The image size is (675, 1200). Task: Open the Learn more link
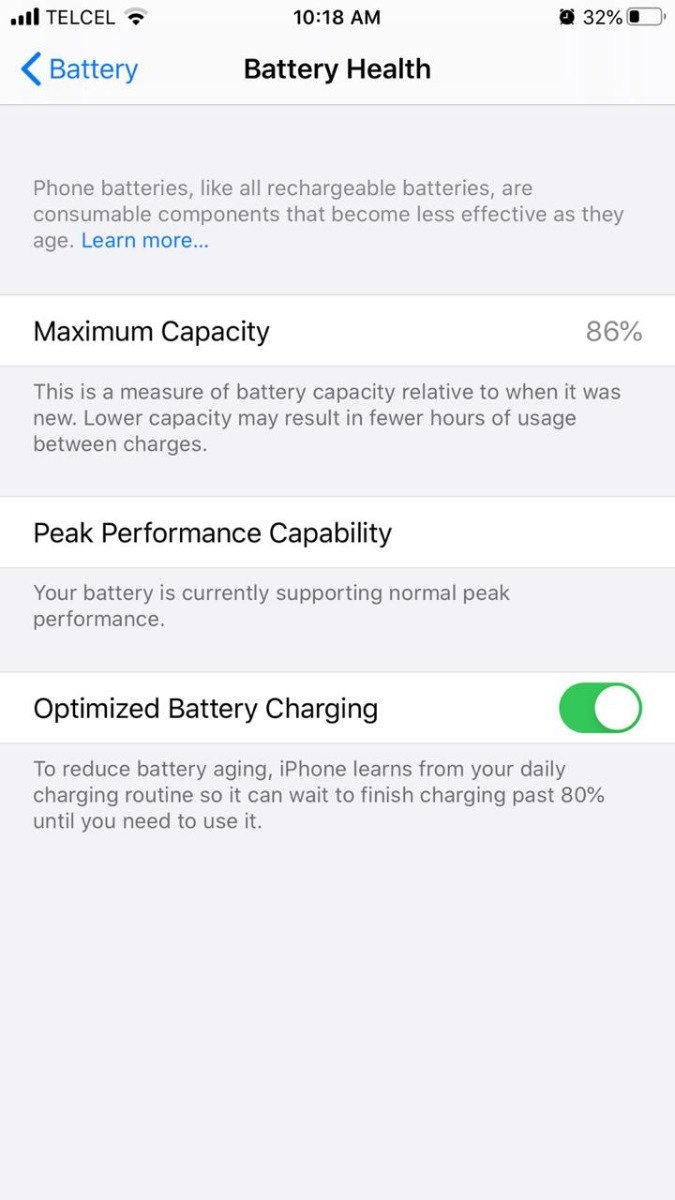[145, 240]
